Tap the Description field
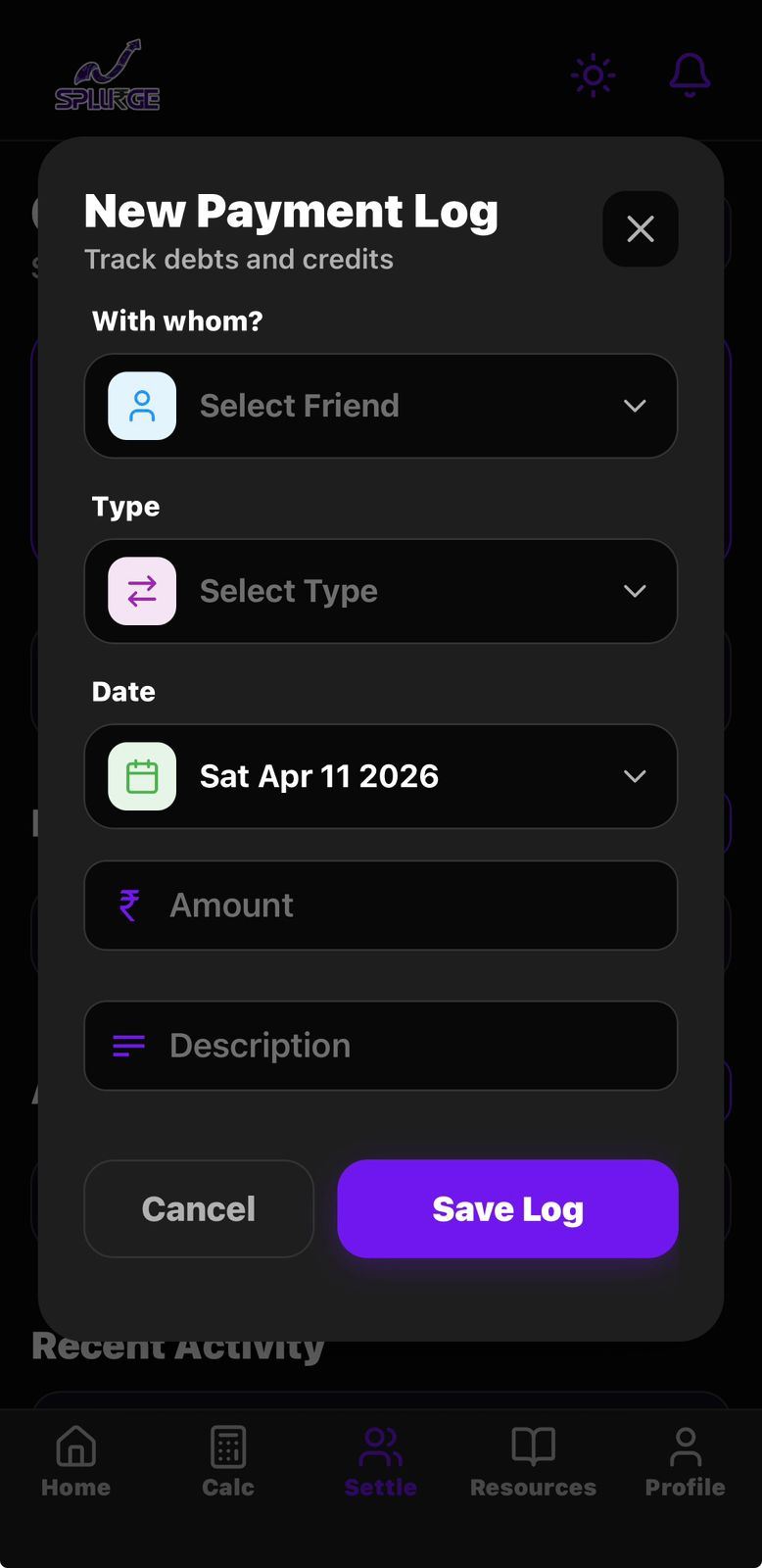 (380, 1046)
